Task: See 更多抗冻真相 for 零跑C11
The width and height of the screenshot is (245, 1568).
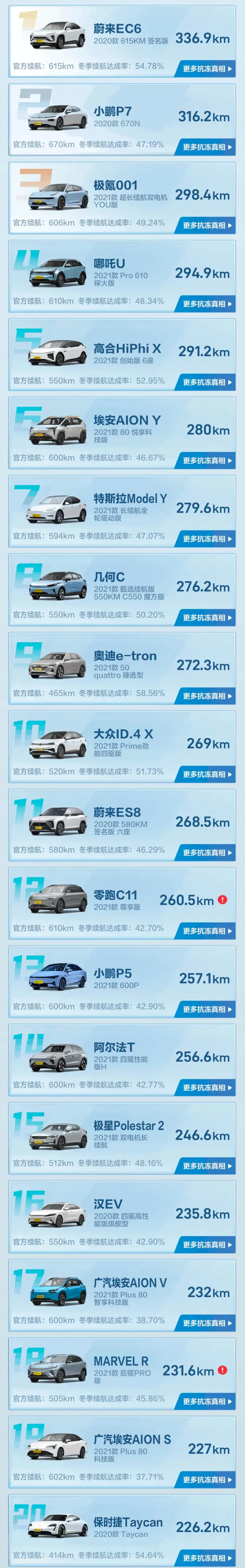Action: 207,931
